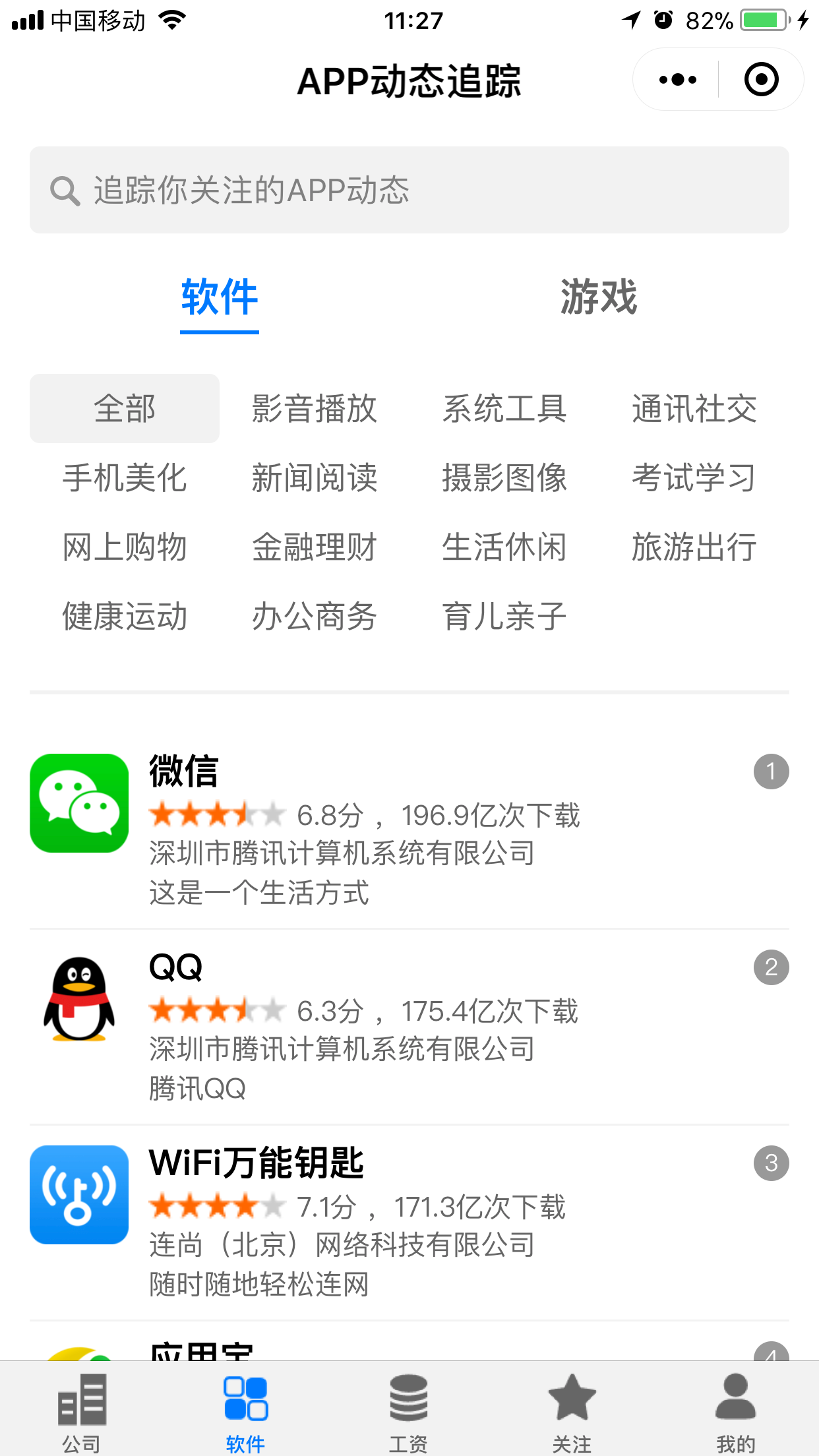819x1456 pixels.
Task: Switch to the 游戏 tab
Action: coord(599,297)
